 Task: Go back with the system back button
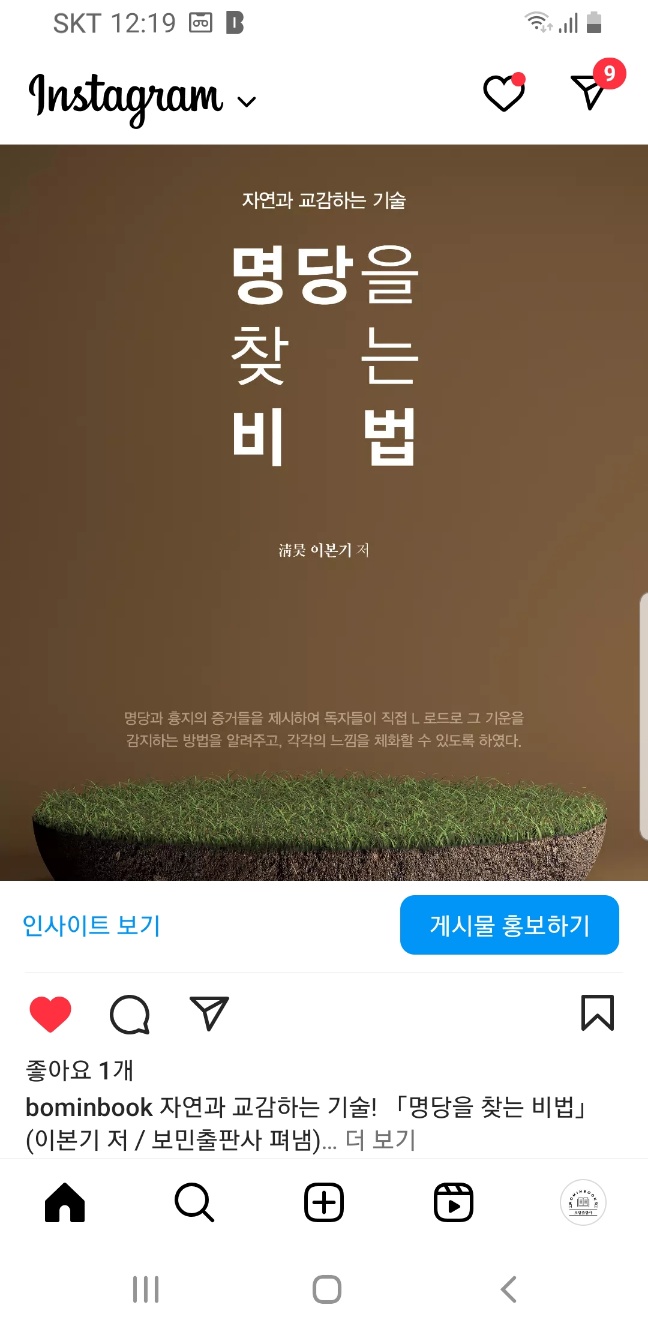pos(508,1289)
